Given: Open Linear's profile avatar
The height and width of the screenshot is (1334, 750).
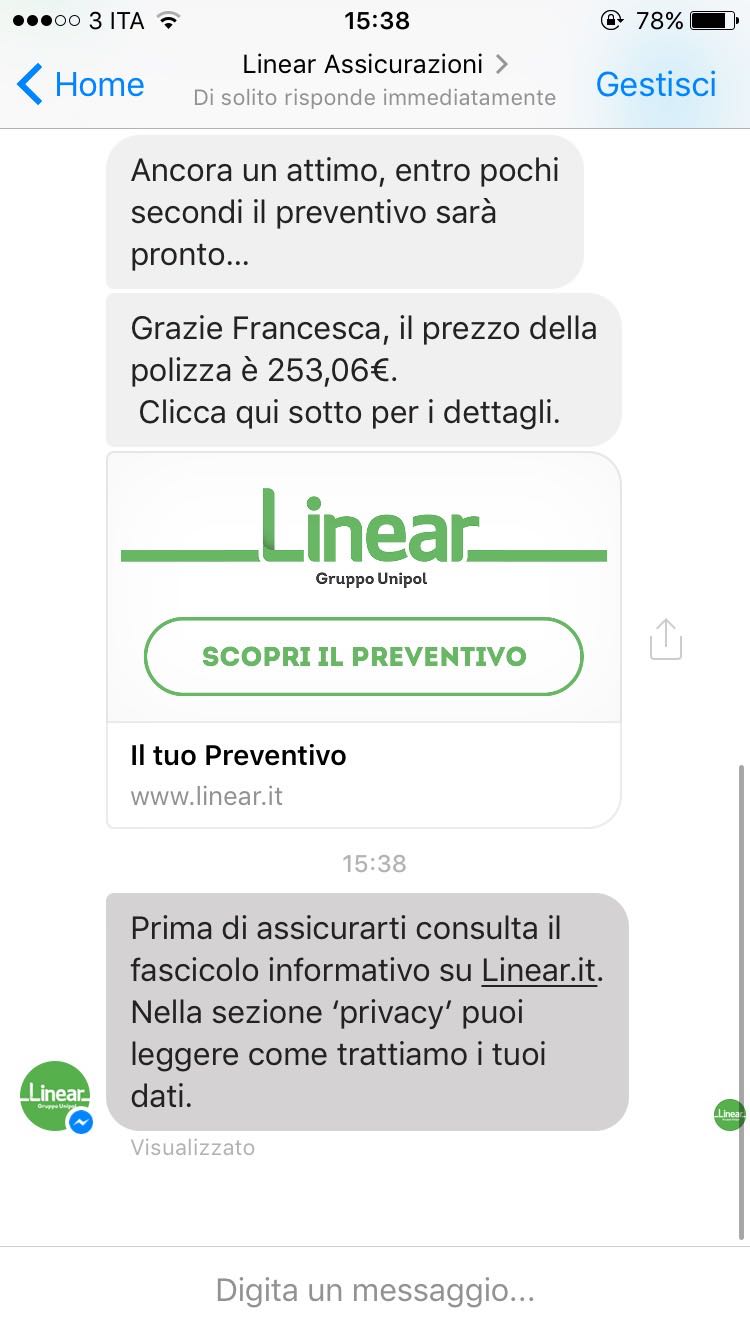Looking at the screenshot, I should [55, 1096].
